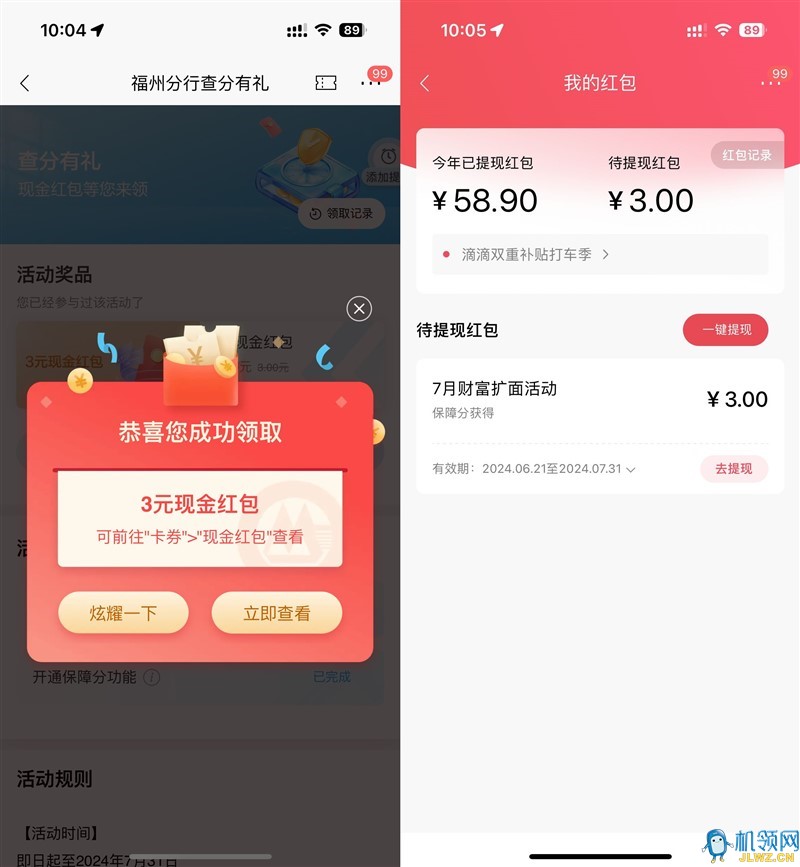Tap the 炫耀一下 button
Screen dimensions: 800x867
[123, 613]
